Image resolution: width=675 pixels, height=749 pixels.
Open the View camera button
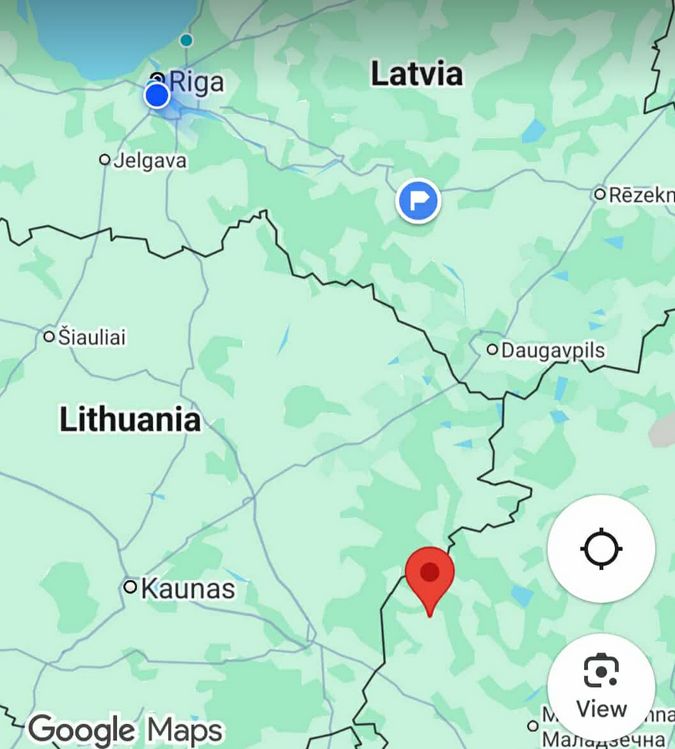tap(601, 686)
